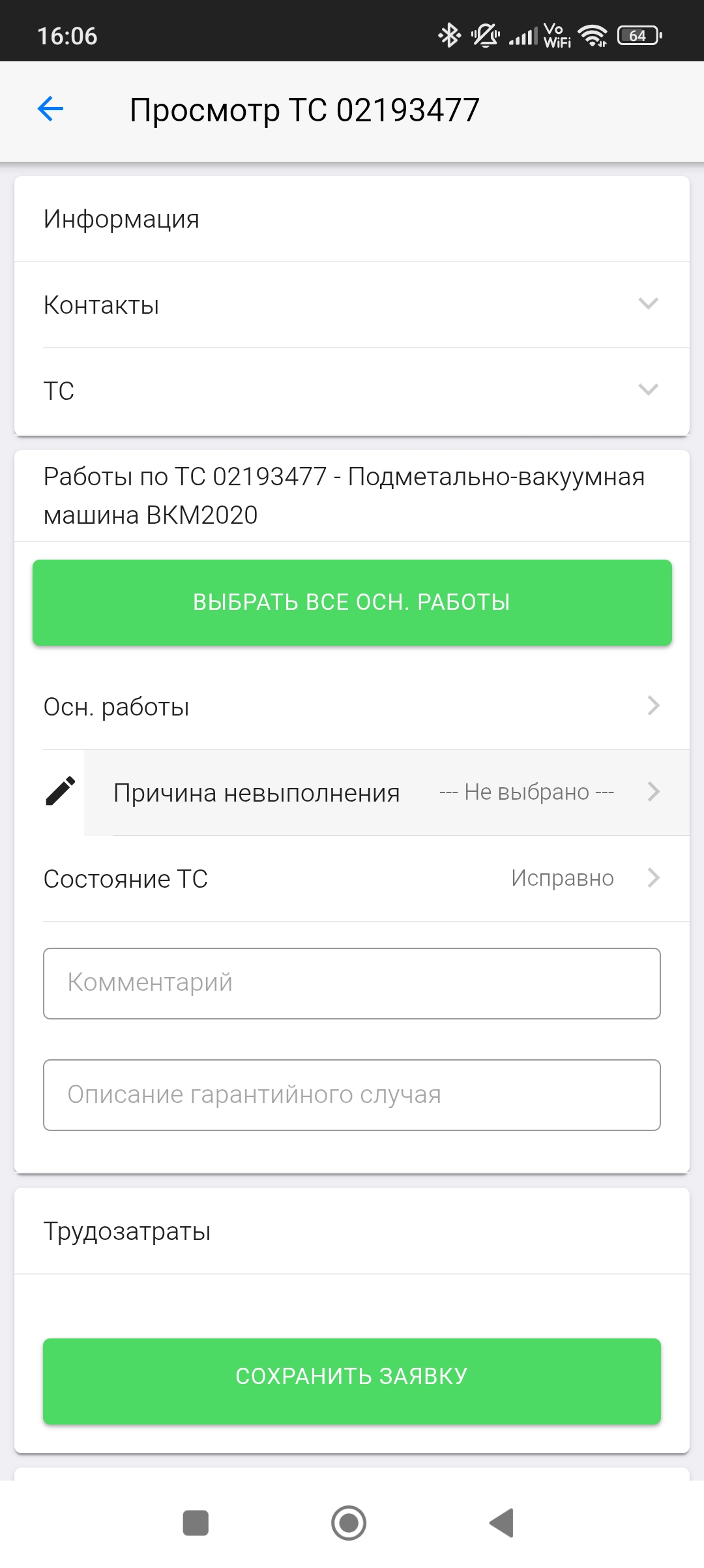Focus the Описание гарантийного случая field

(352, 1094)
